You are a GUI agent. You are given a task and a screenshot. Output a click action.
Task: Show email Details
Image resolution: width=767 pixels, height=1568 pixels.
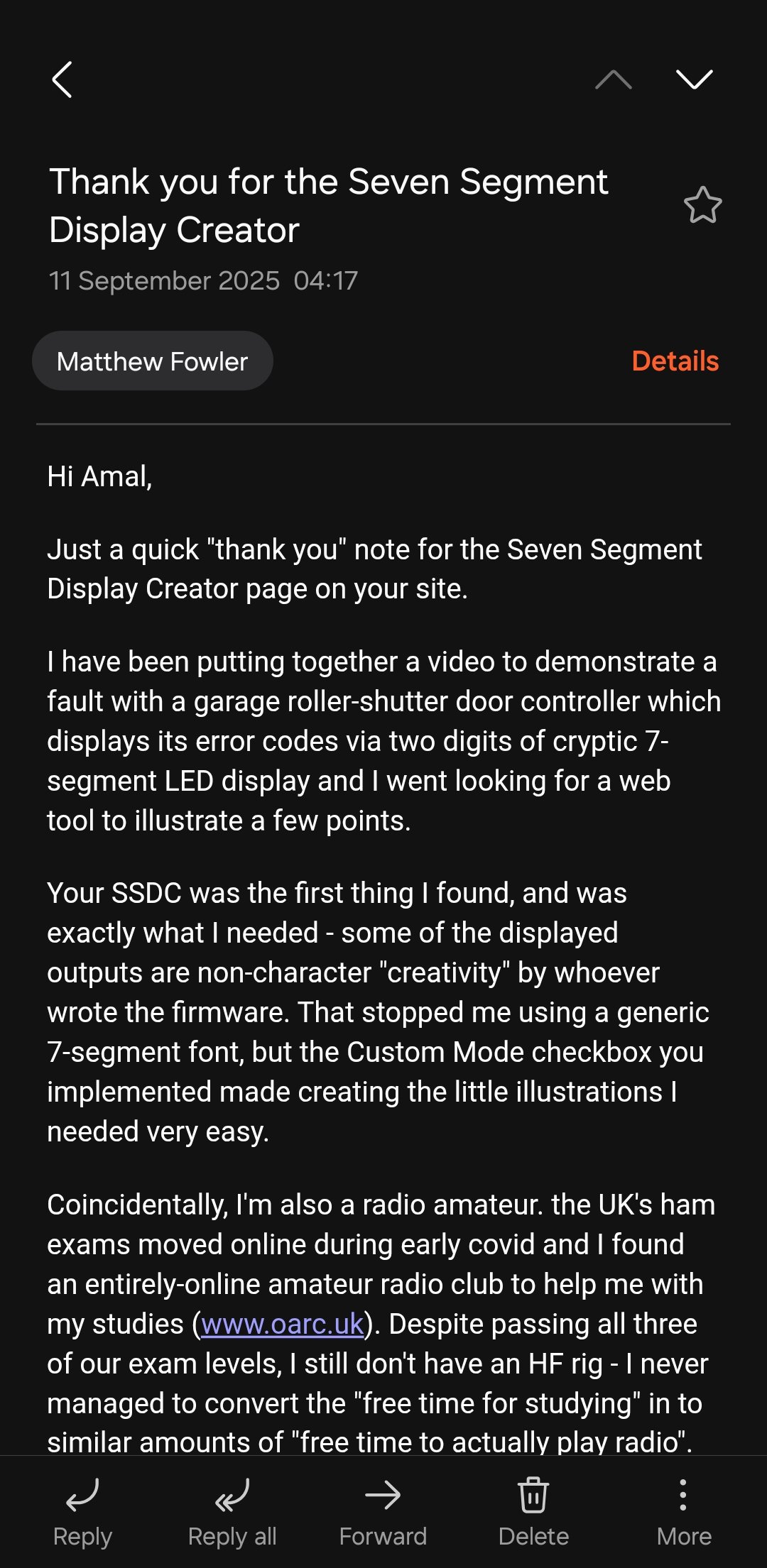point(675,361)
